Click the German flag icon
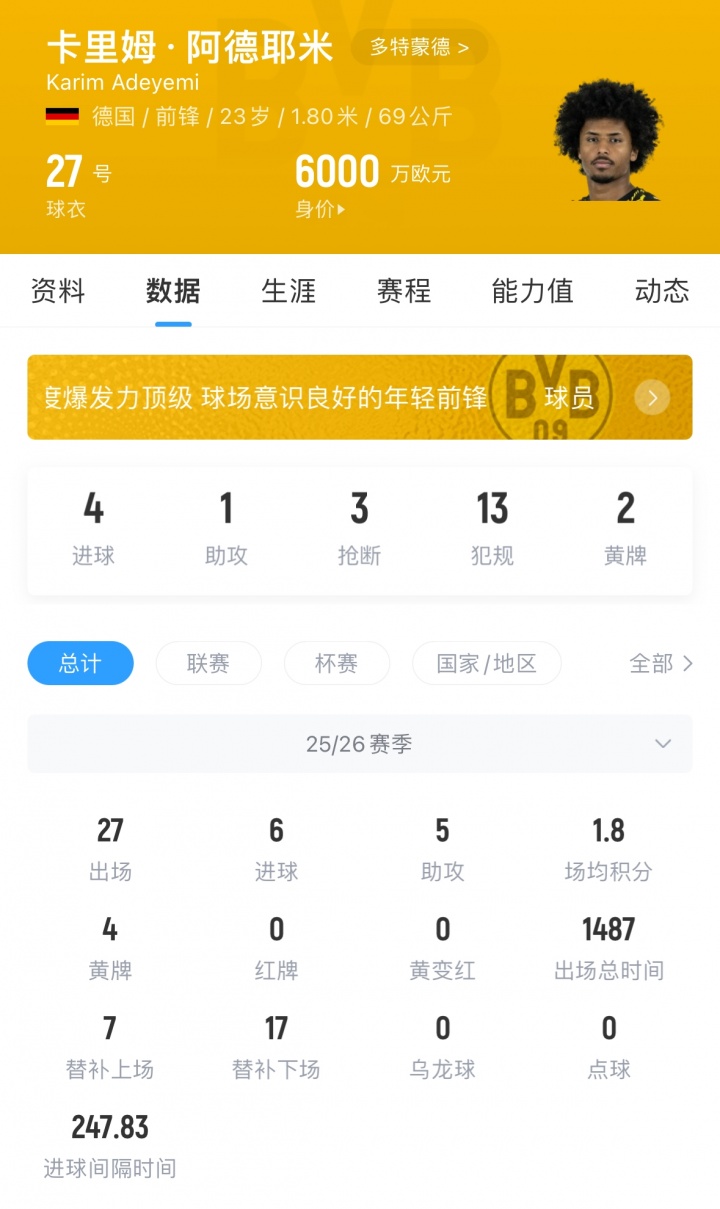Viewport: 720px width, 1209px height. [62, 117]
